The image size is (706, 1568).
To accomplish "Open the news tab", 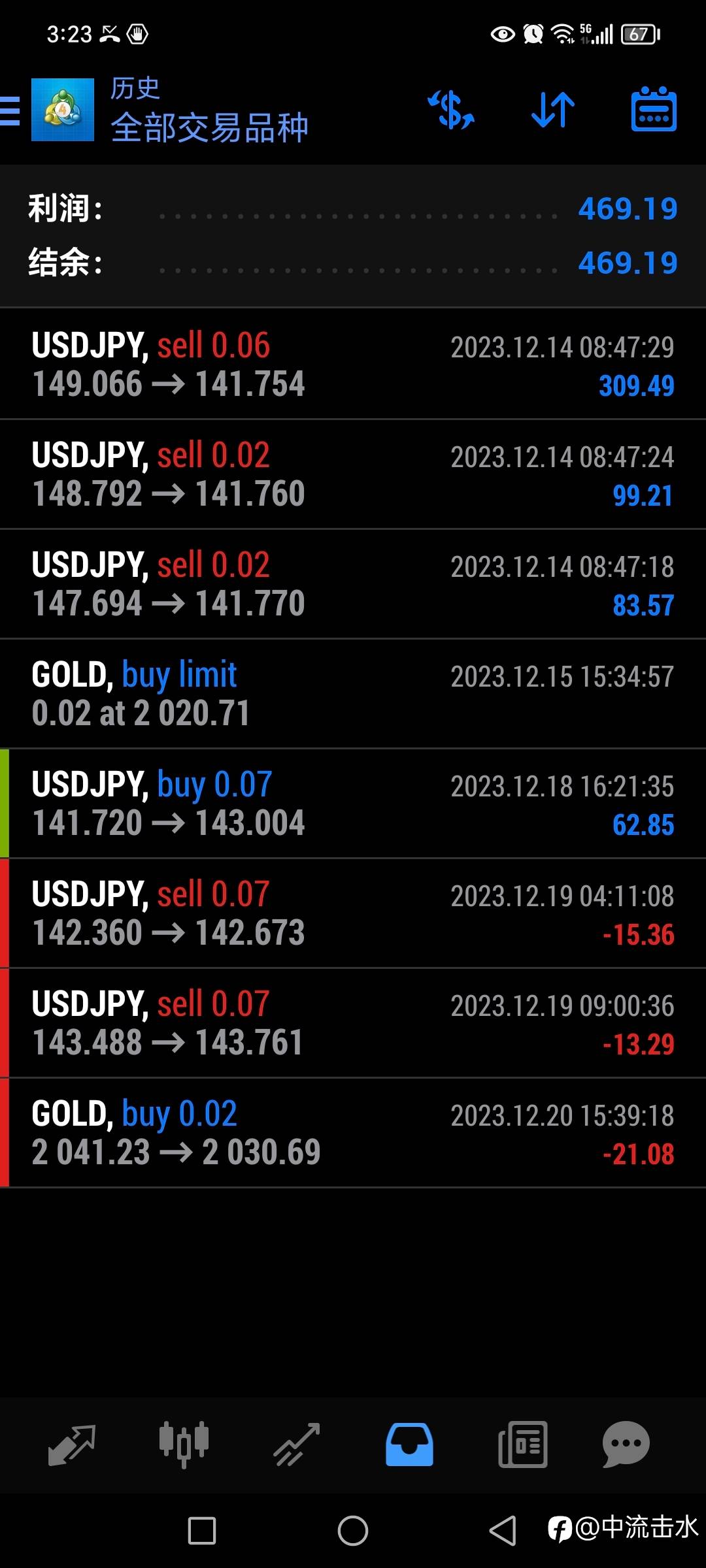I will tap(522, 1445).
